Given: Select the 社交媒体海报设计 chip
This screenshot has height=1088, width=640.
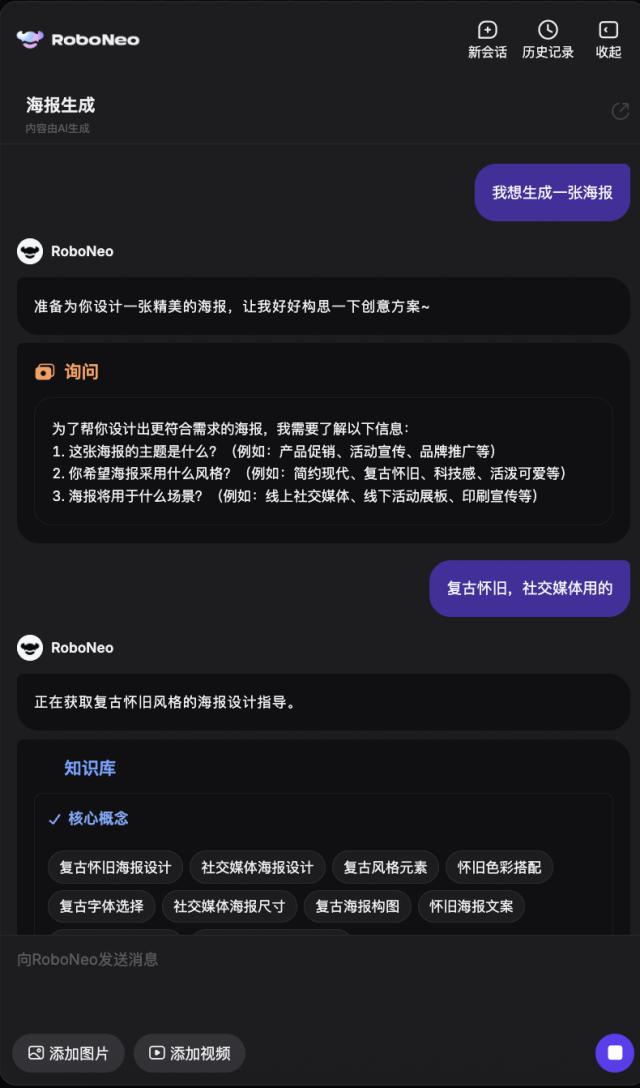Looking at the screenshot, I should [257, 867].
